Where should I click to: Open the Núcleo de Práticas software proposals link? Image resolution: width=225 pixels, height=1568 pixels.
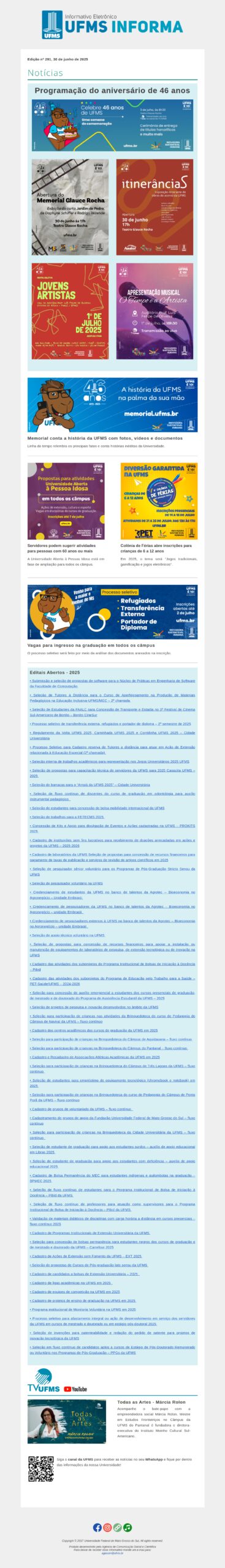click(112, 683)
